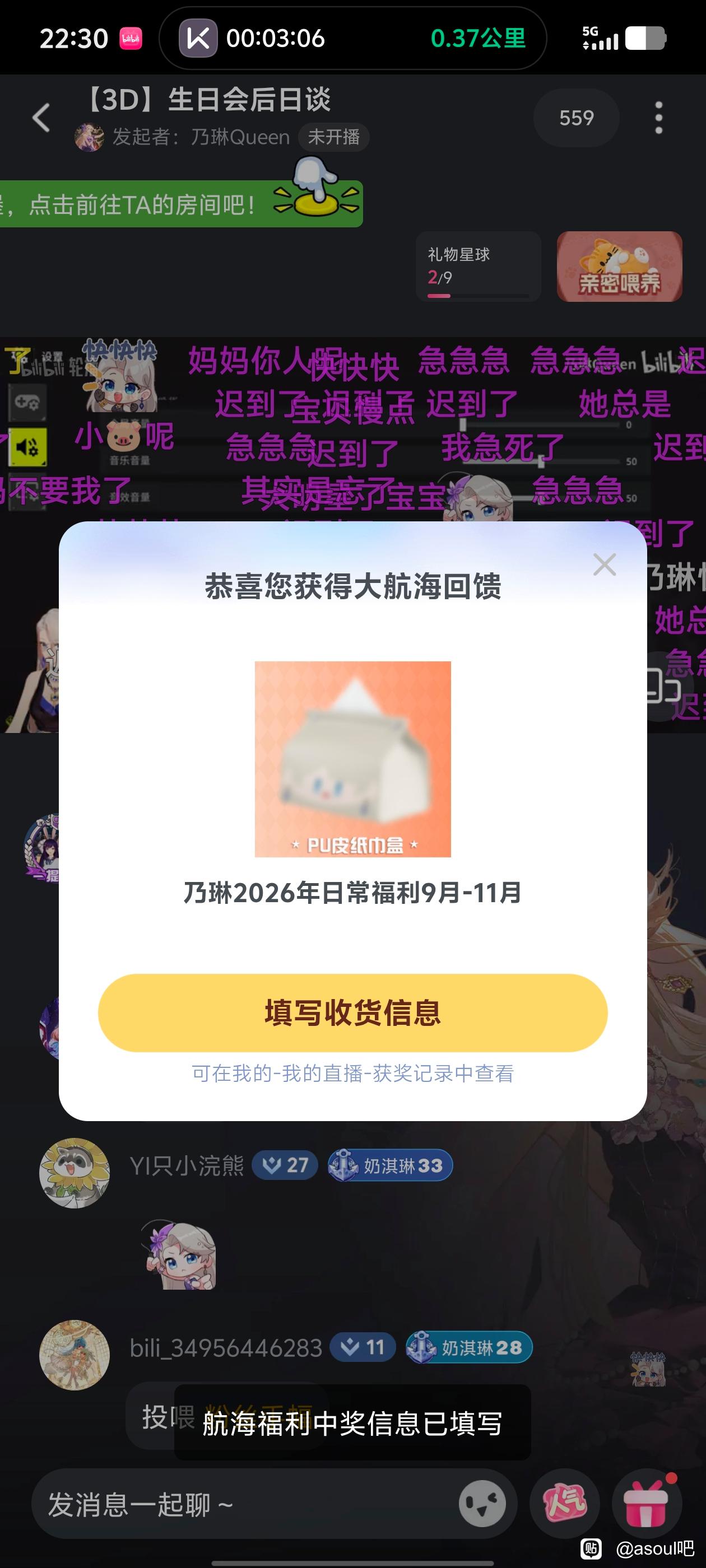Open the emoji sticker picker
Viewport: 706px width, 1568px height.
482,1504
